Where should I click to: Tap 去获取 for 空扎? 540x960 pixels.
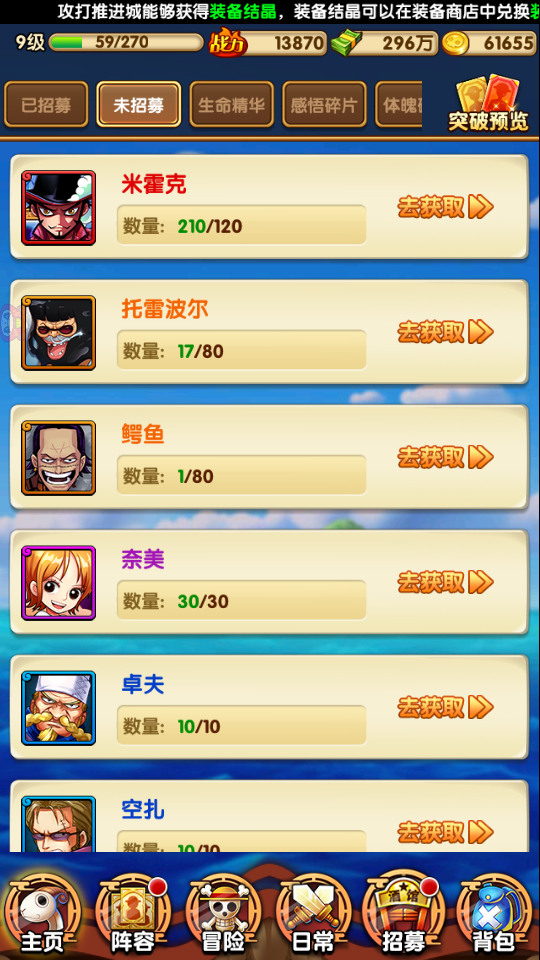pyautogui.click(x=445, y=832)
